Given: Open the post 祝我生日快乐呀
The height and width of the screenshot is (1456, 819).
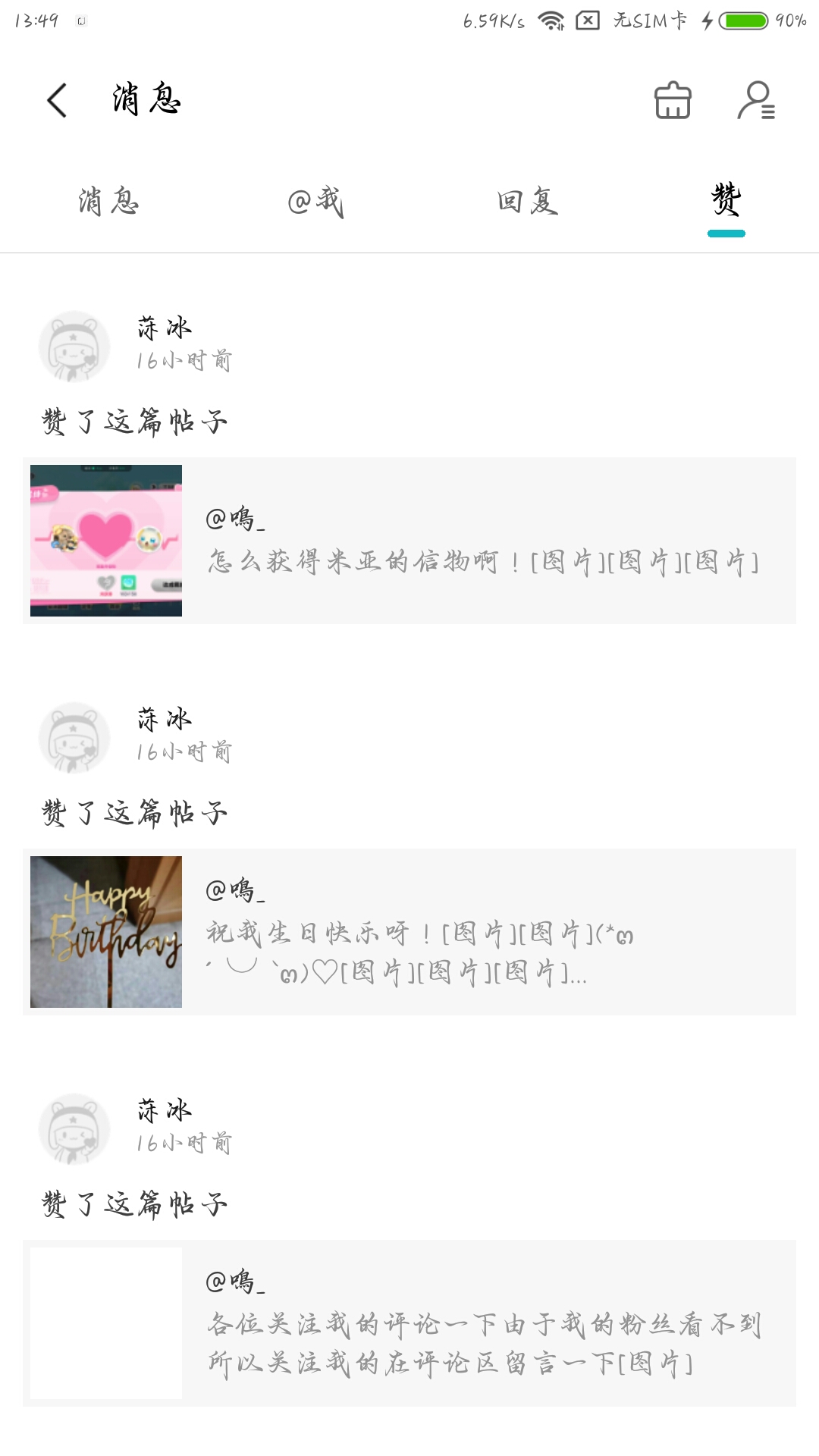Looking at the screenshot, I should (409, 932).
